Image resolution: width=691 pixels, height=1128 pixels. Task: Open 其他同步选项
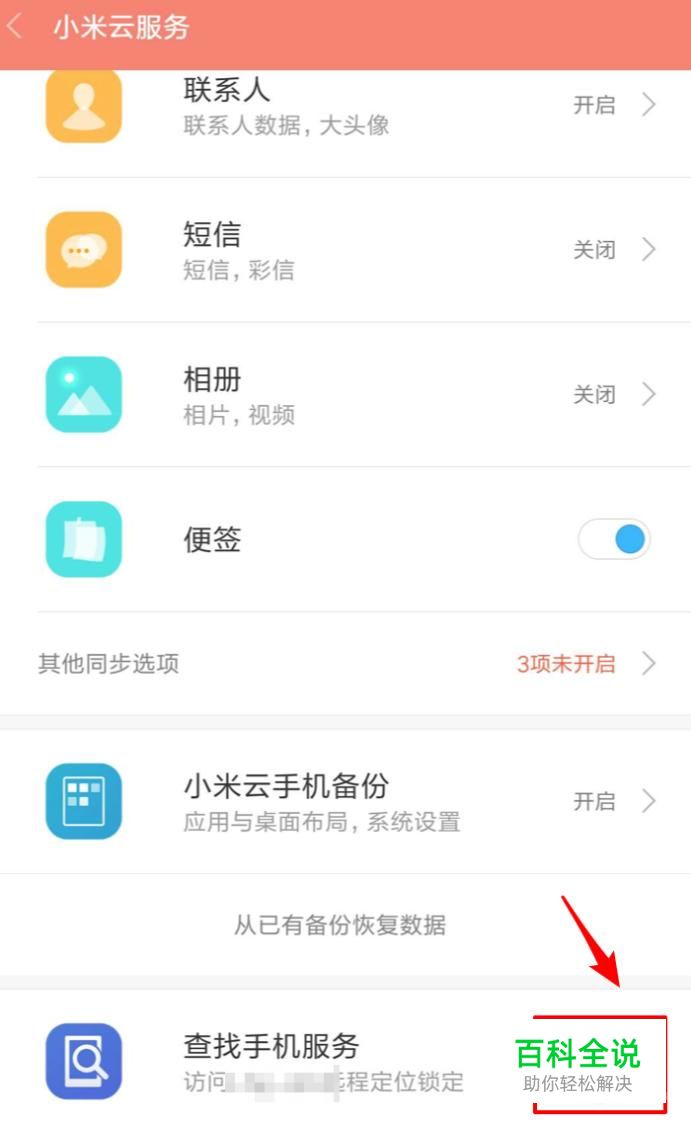click(x=345, y=663)
